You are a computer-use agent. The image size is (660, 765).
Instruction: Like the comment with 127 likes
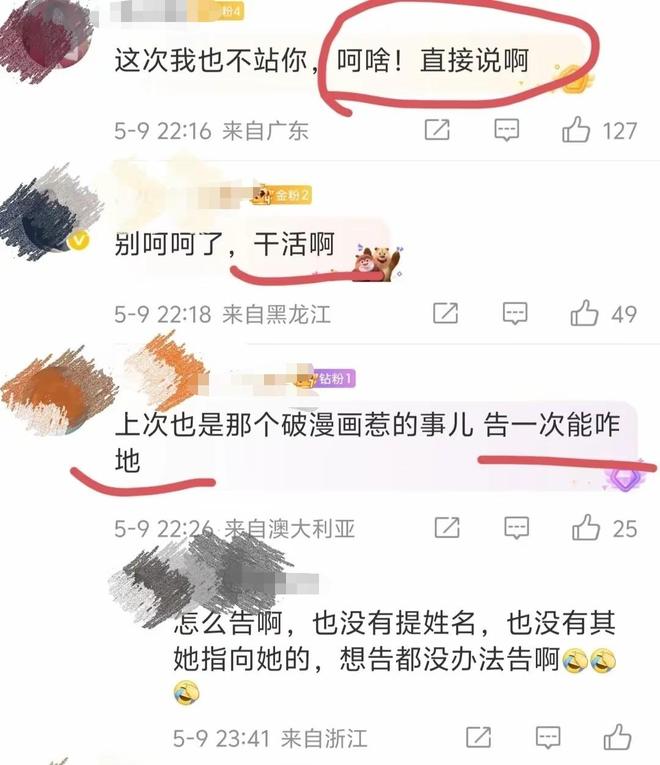[577, 130]
